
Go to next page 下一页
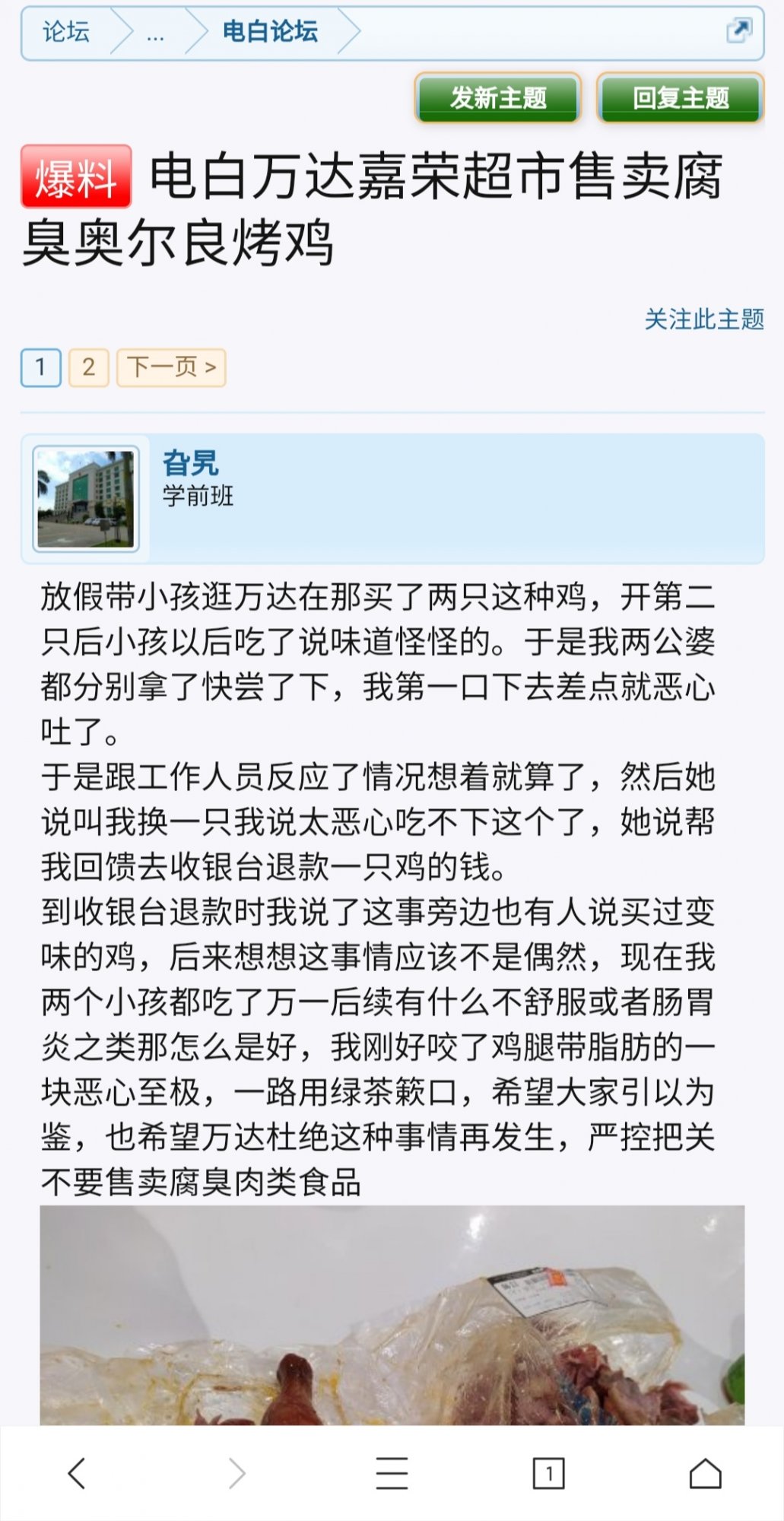pyautogui.click(x=171, y=367)
